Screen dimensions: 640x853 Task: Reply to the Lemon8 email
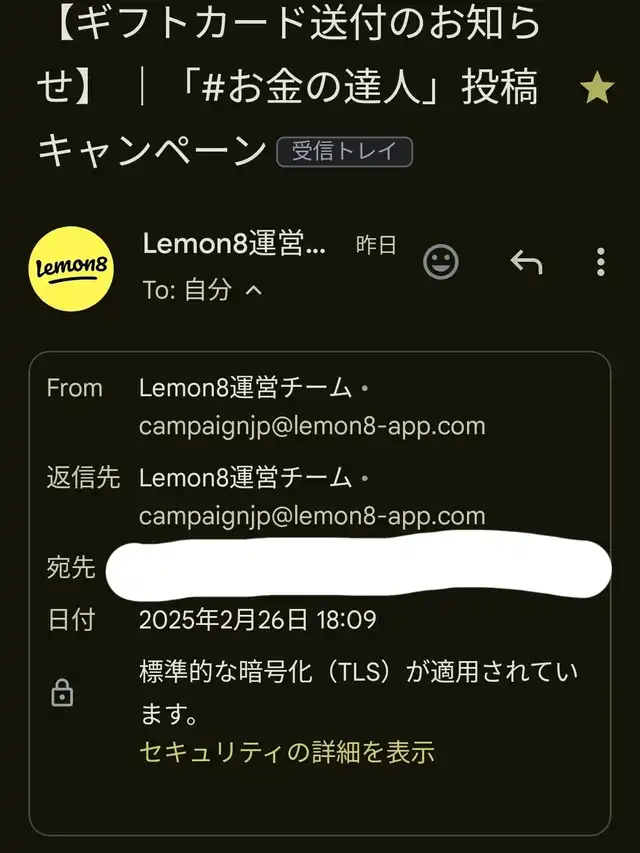point(526,262)
